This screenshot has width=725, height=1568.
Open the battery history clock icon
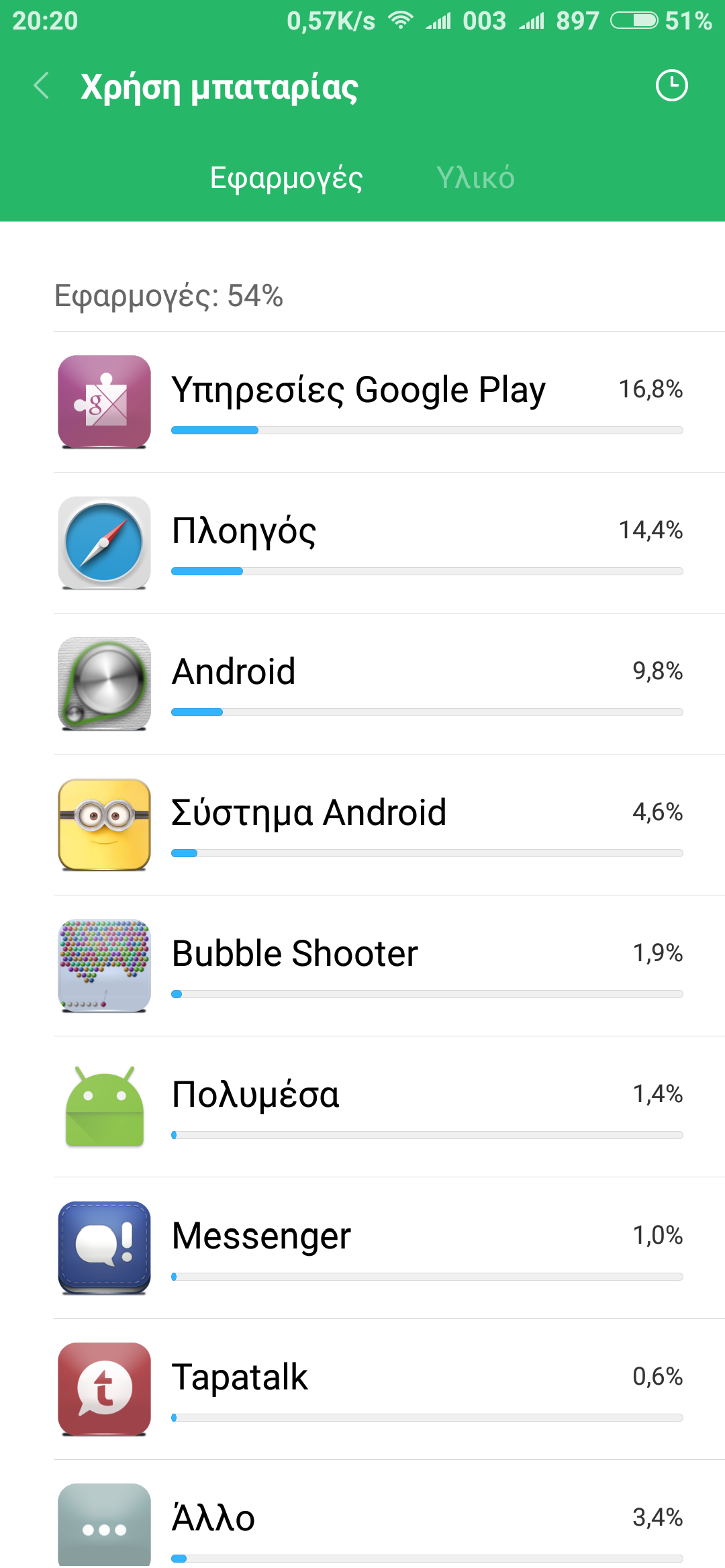671,86
